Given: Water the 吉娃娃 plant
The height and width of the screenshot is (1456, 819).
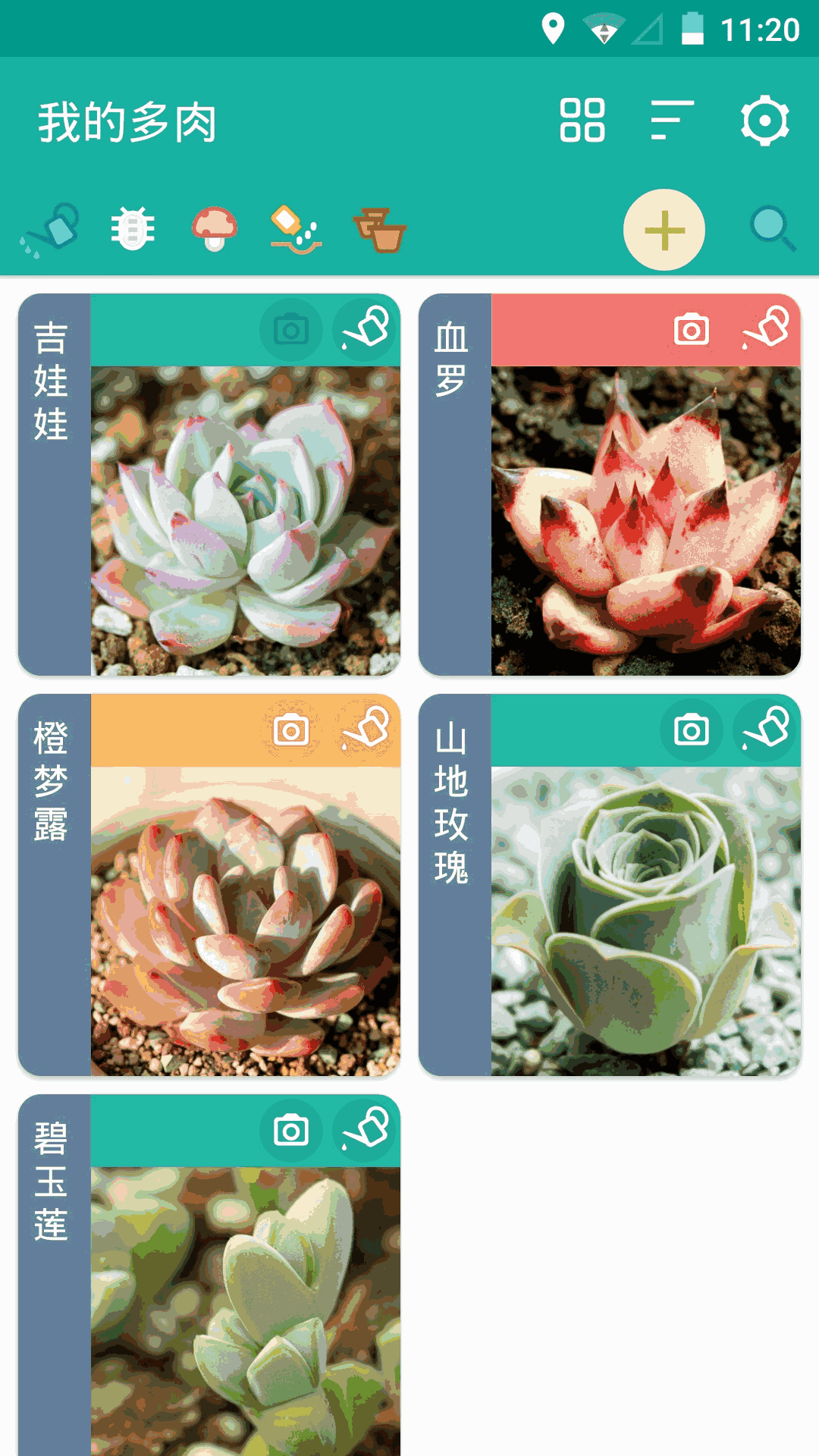Looking at the screenshot, I should [x=366, y=330].
